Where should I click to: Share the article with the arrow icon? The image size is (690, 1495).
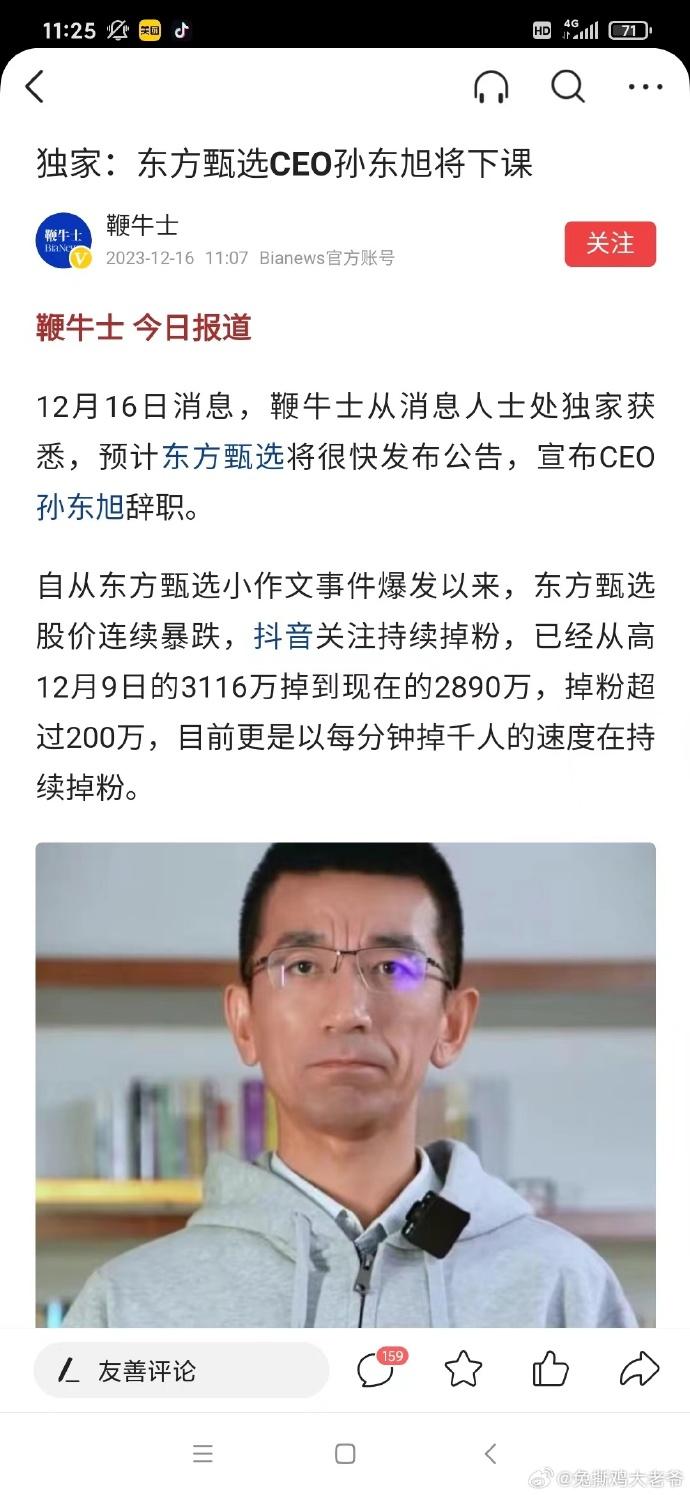tap(639, 1369)
